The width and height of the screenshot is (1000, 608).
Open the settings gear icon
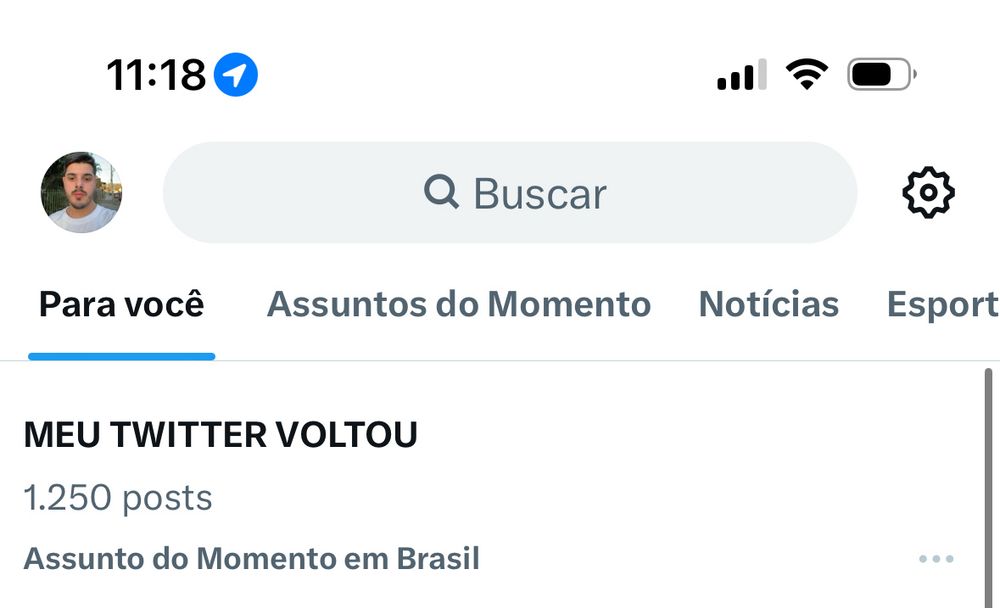pos(928,193)
